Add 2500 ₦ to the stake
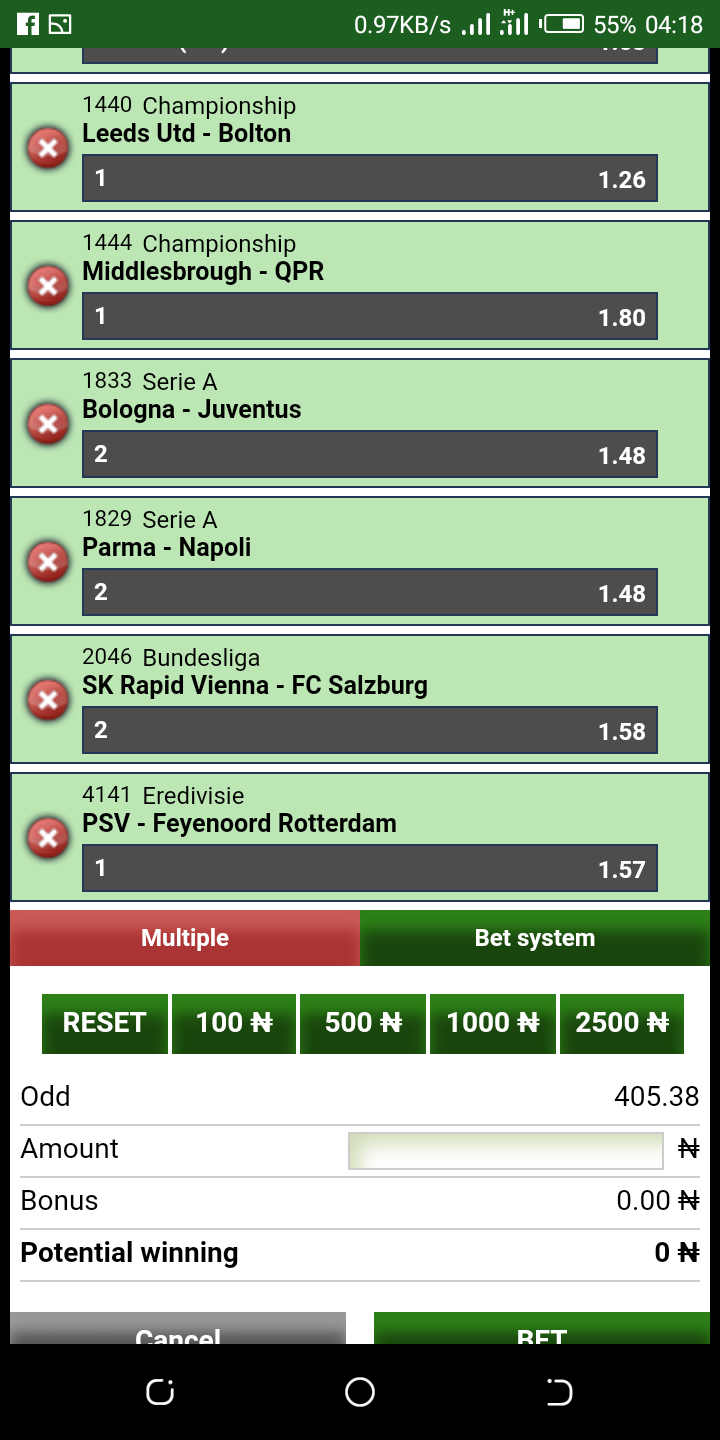Viewport: 720px width, 1440px height. pyautogui.click(x=621, y=1023)
